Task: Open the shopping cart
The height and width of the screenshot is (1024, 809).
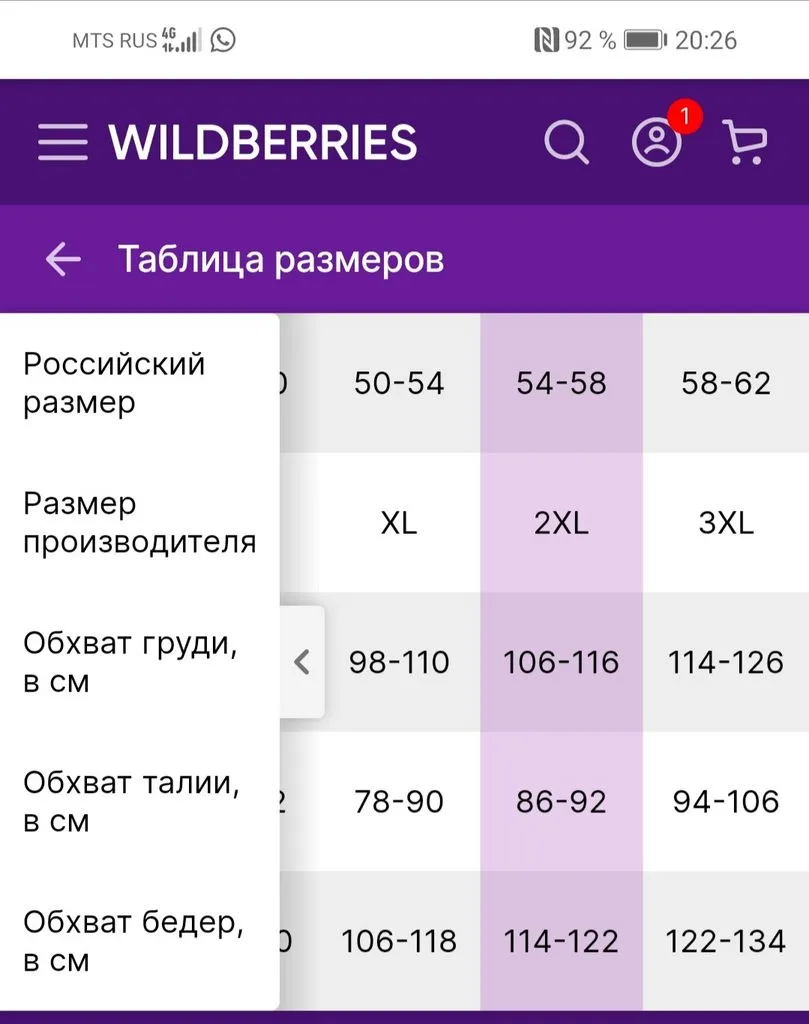Action: (744, 143)
